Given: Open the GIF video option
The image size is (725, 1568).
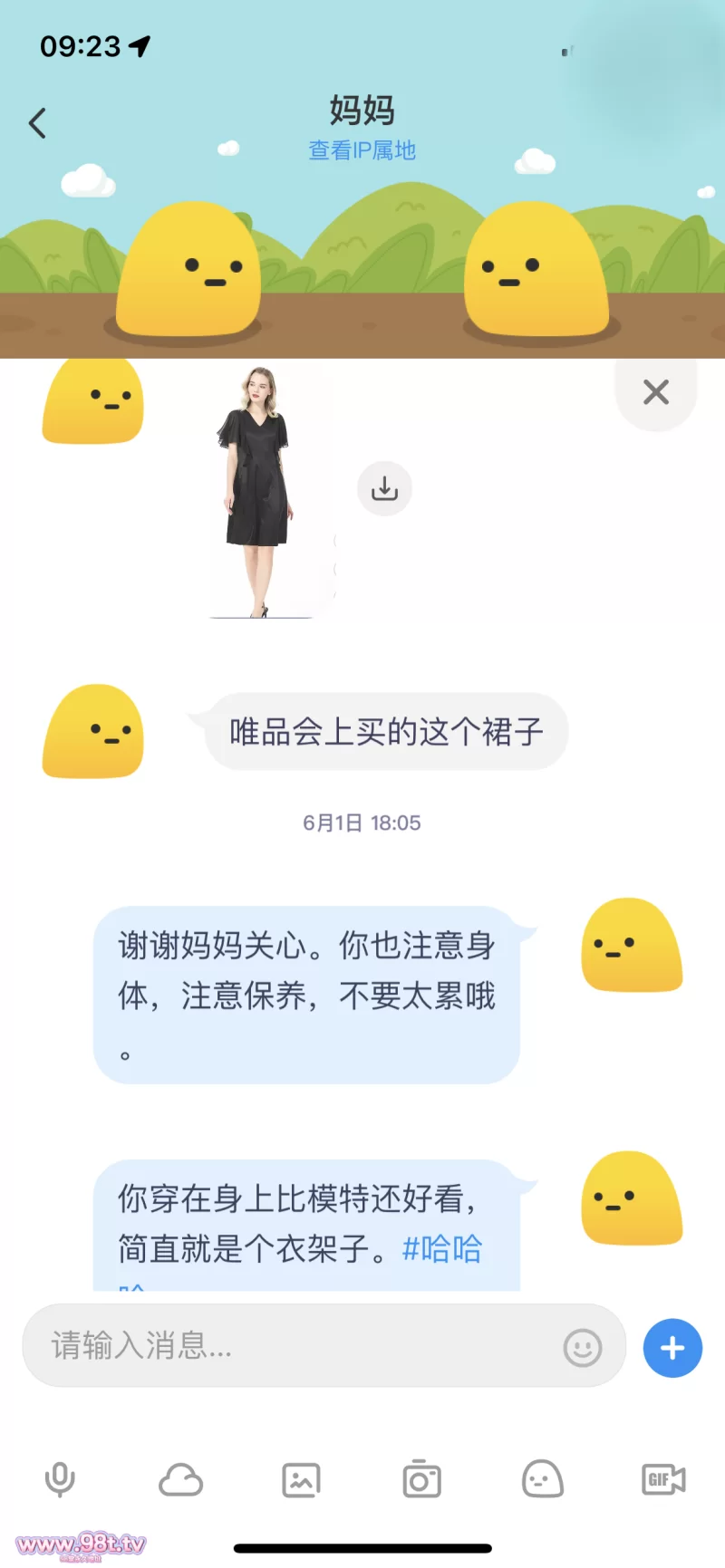Looking at the screenshot, I should click(x=662, y=1480).
